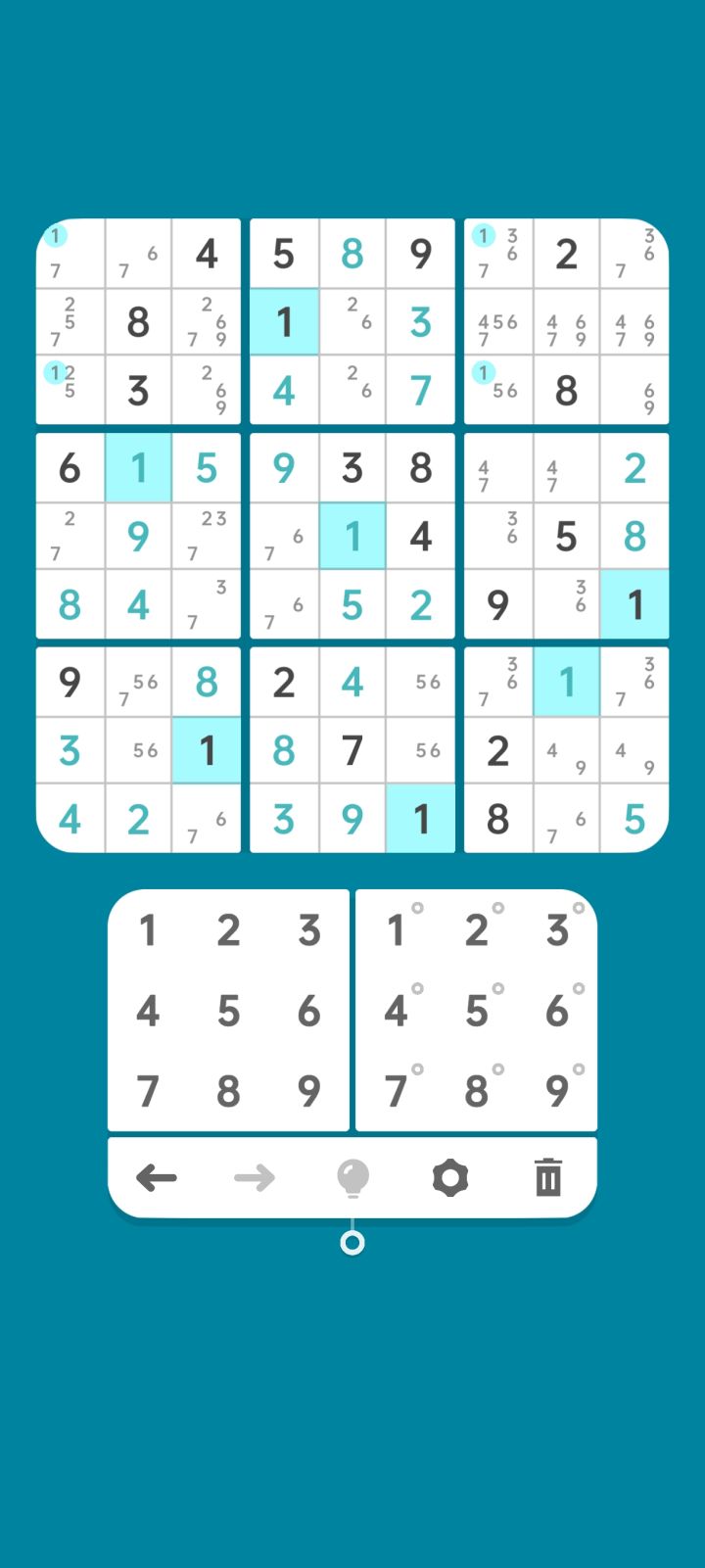Tap note digit 6 on the notes keypad

coord(557,1012)
